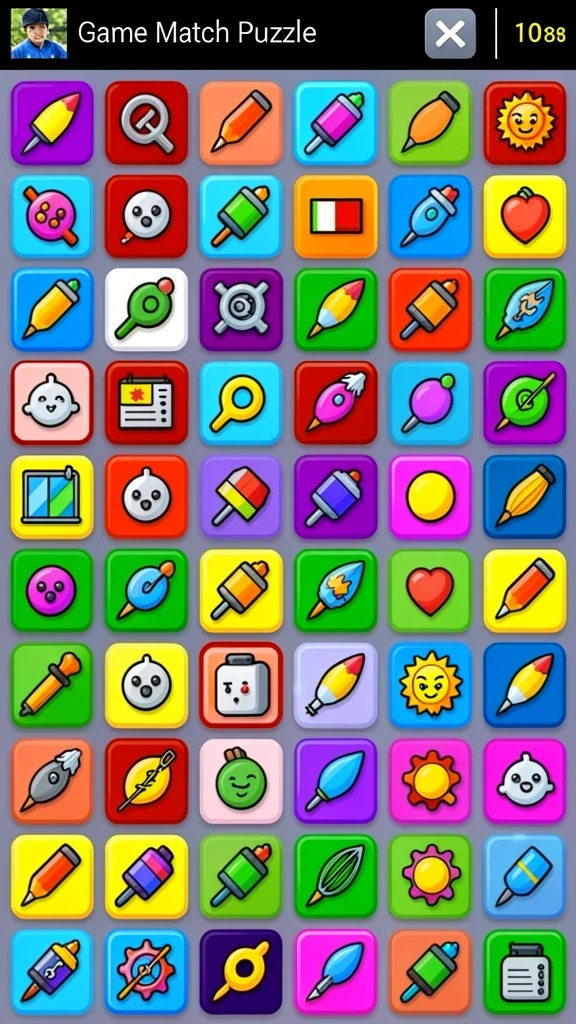Pick the gray magnifier tile on red

146,123
